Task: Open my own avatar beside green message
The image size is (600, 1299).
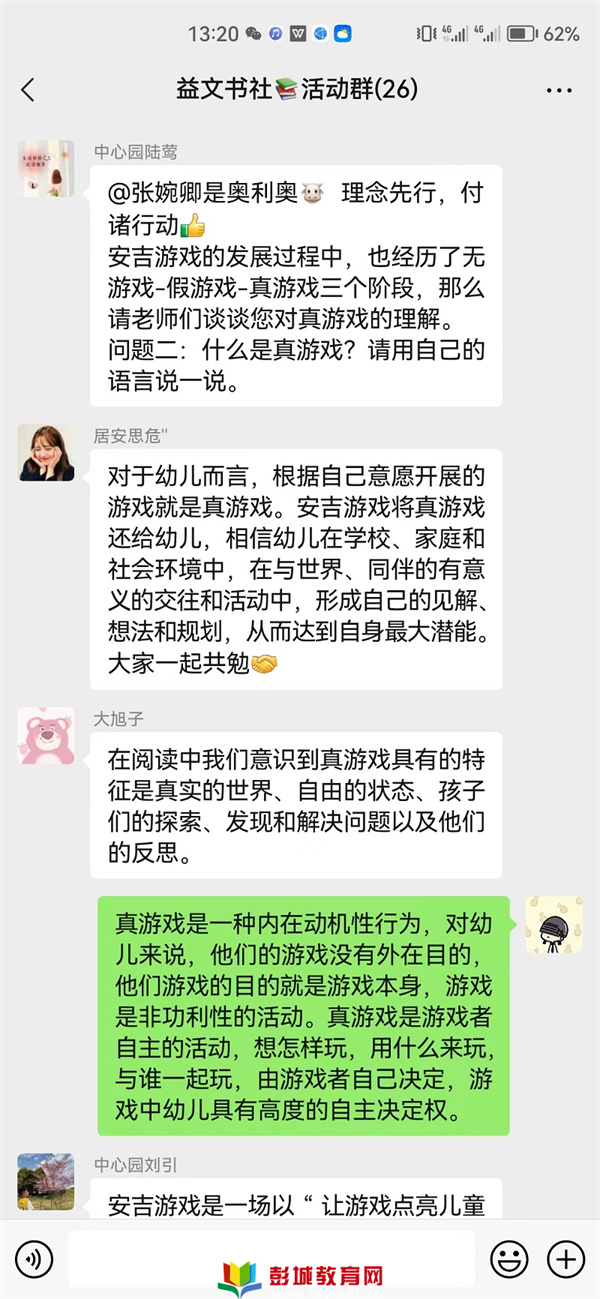Action: coord(553,924)
